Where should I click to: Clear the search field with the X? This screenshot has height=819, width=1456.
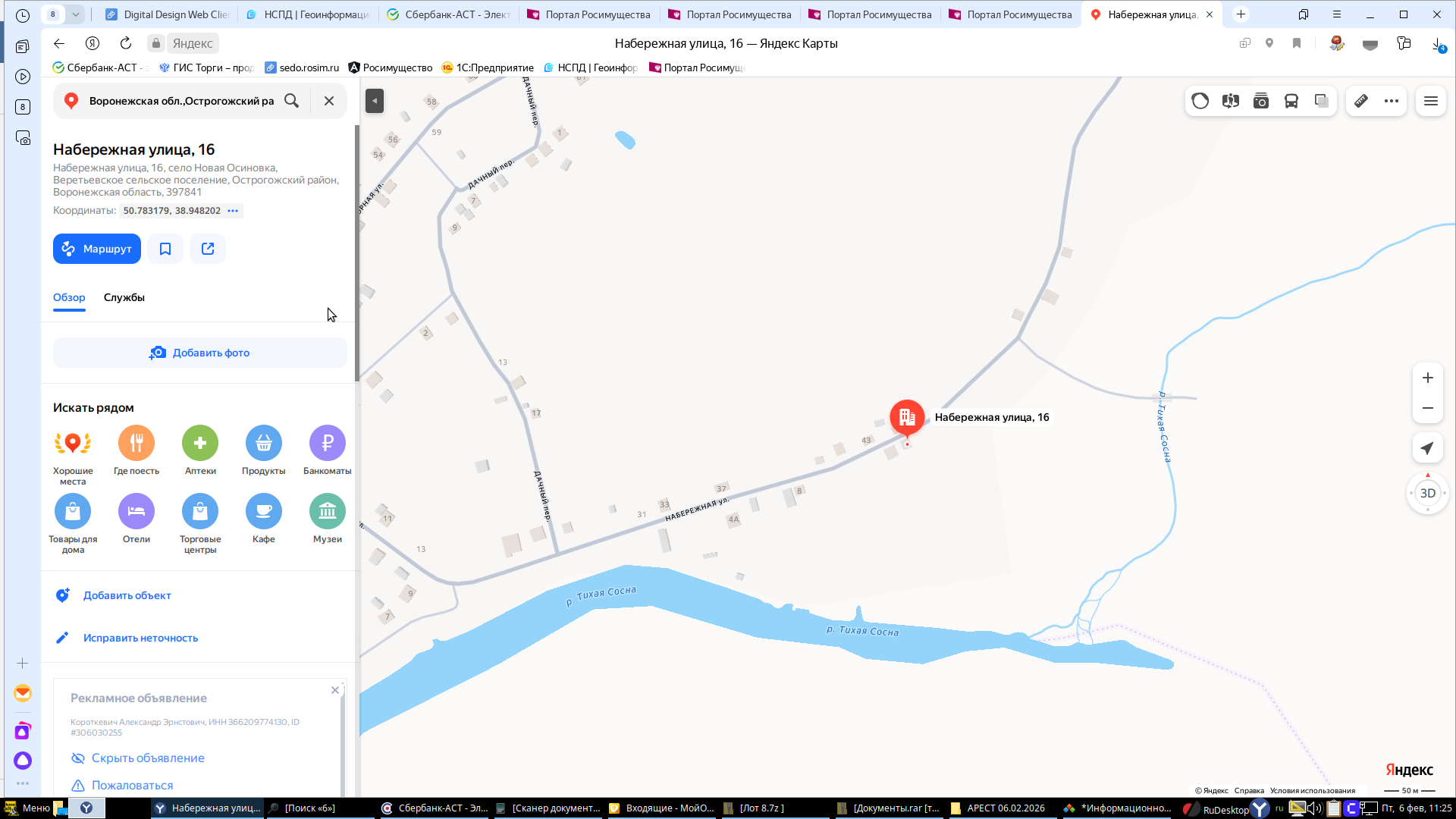(329, 101)
